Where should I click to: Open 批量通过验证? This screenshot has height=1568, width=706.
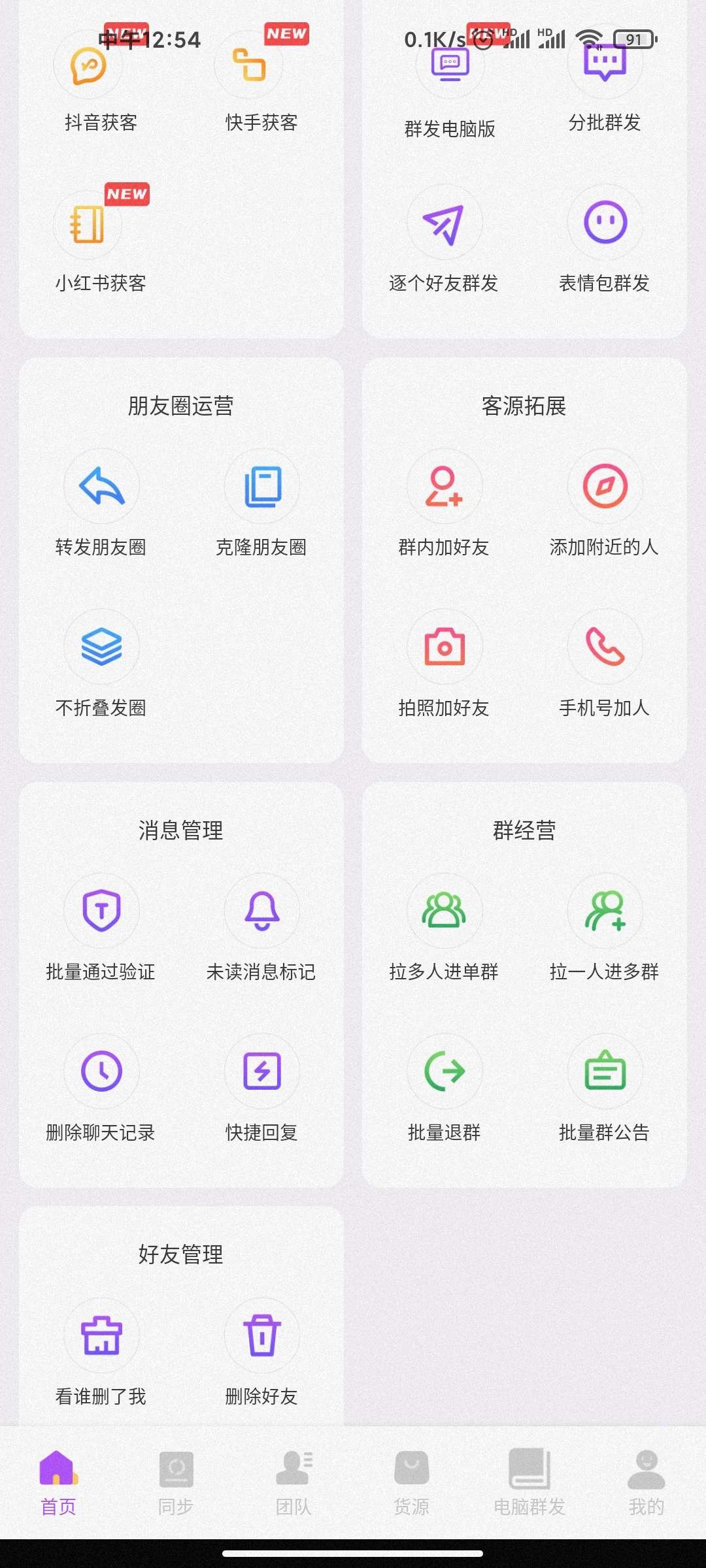(101, 911)
